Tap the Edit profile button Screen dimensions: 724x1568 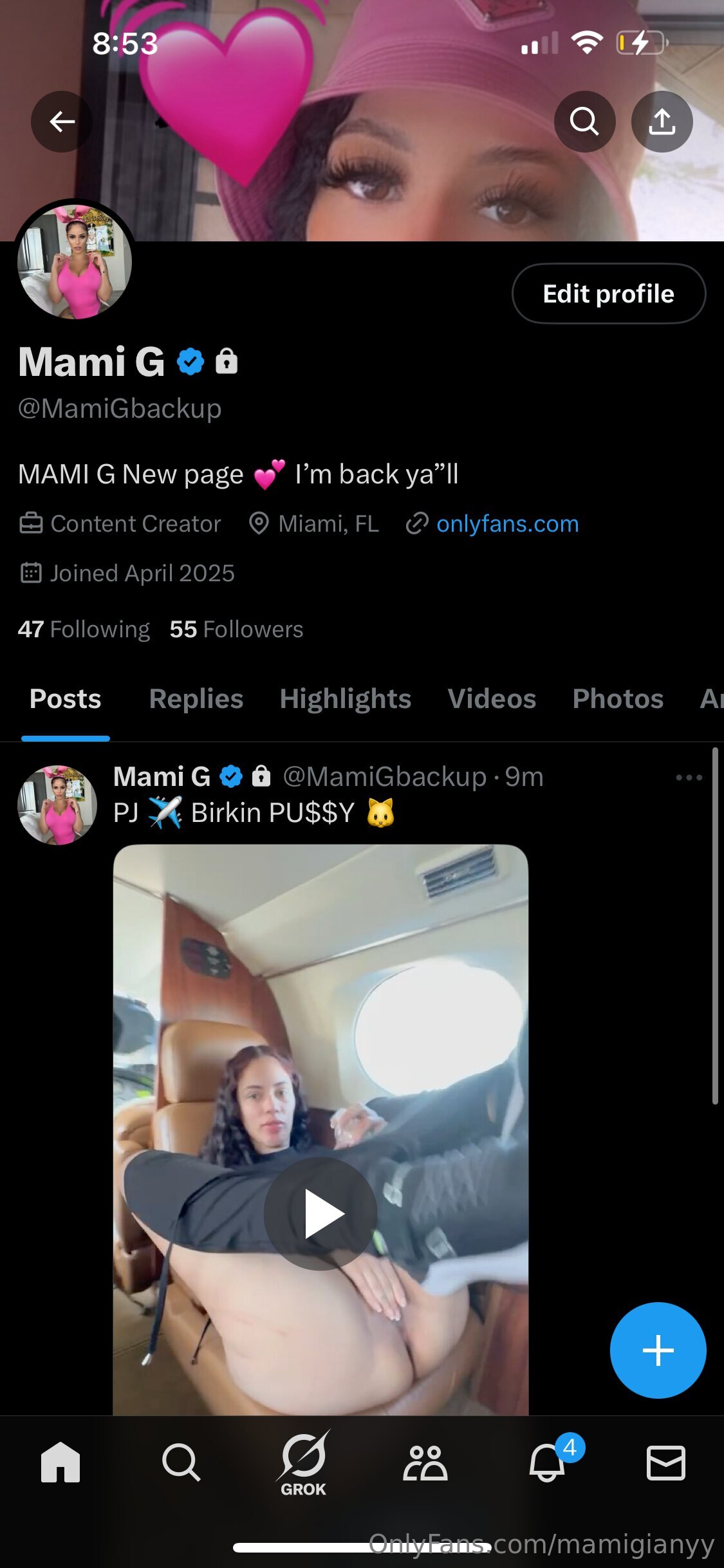(609, 294)
